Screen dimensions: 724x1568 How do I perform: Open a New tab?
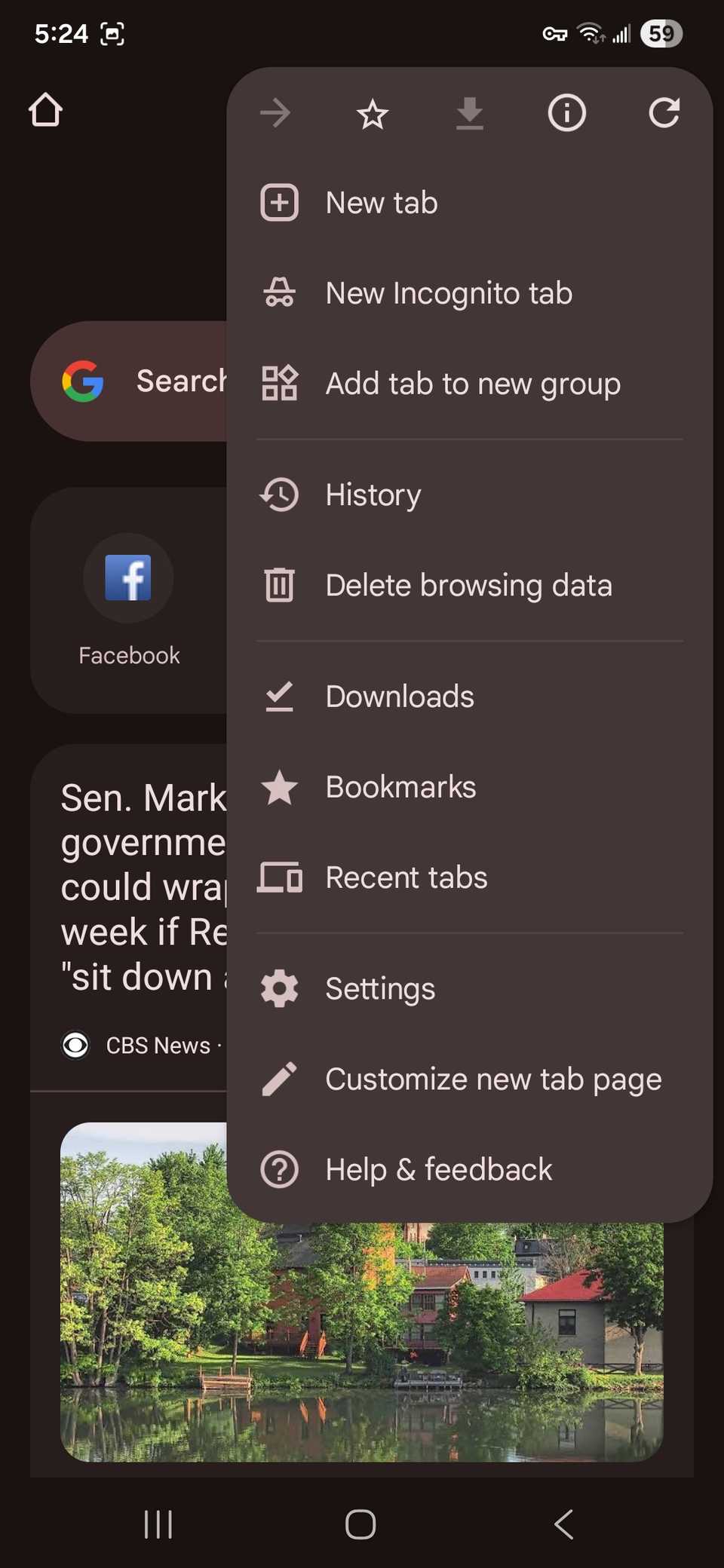tap(381, 202)
